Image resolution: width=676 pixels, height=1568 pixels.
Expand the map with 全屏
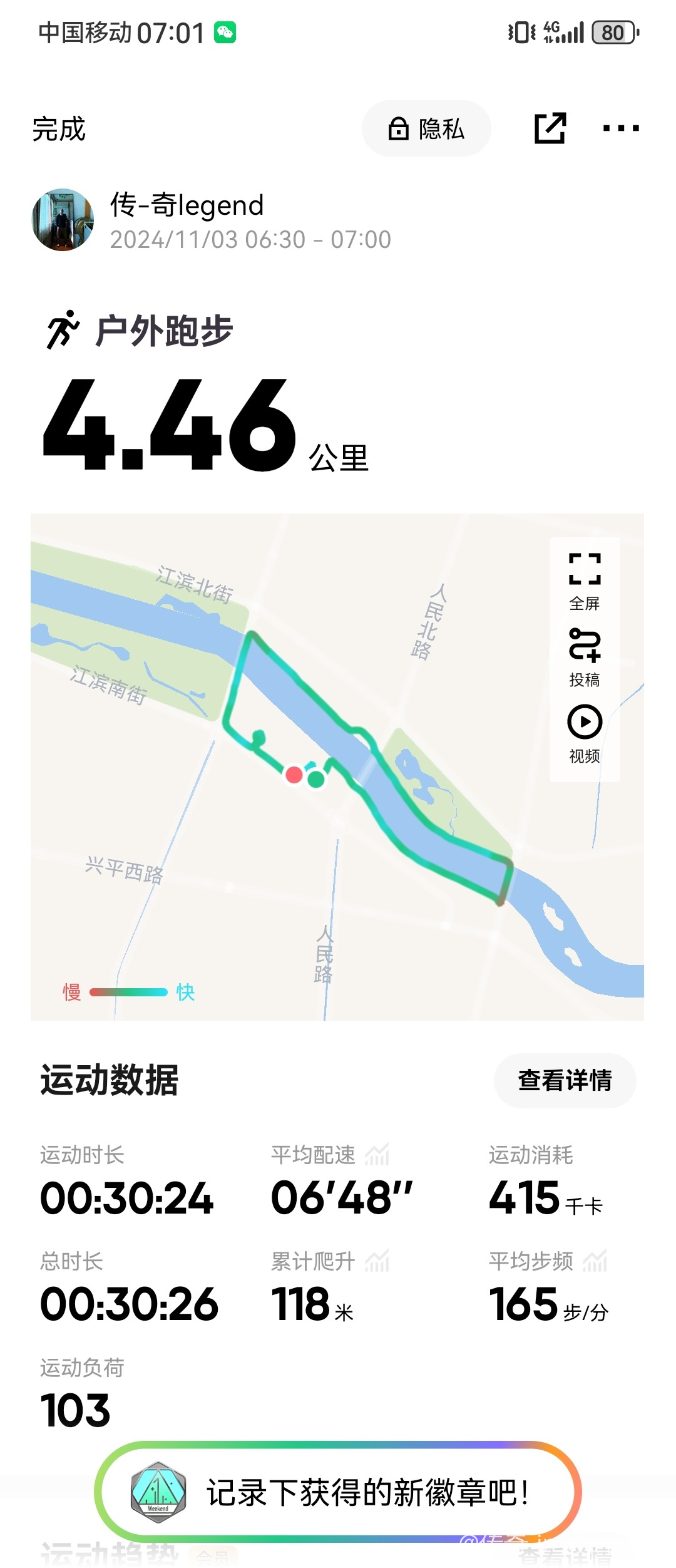pos(585,580)
